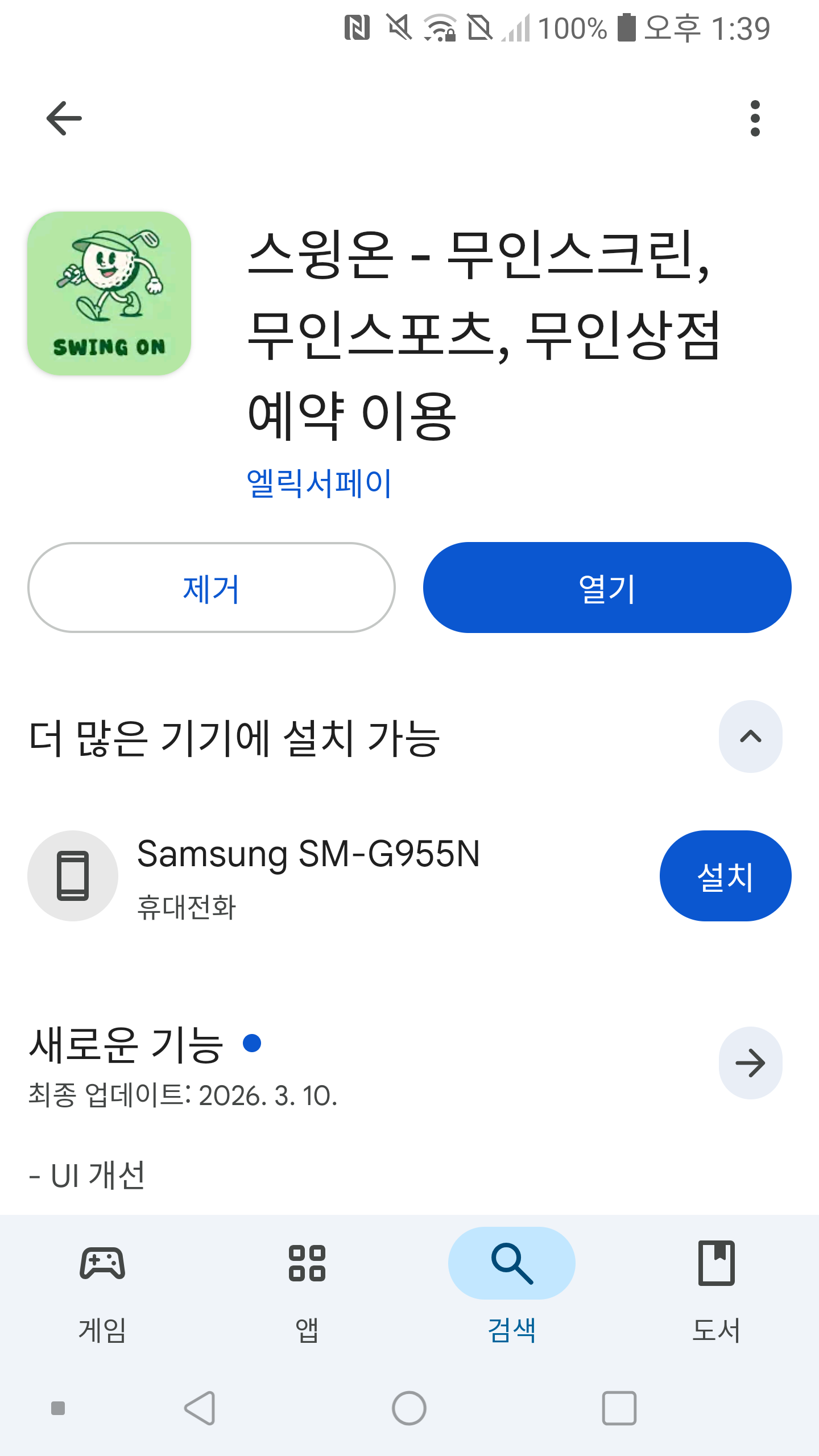Open the three-dot overflow menu
819x1456 pixels.
pyautogui.click(x=754, y=118)
